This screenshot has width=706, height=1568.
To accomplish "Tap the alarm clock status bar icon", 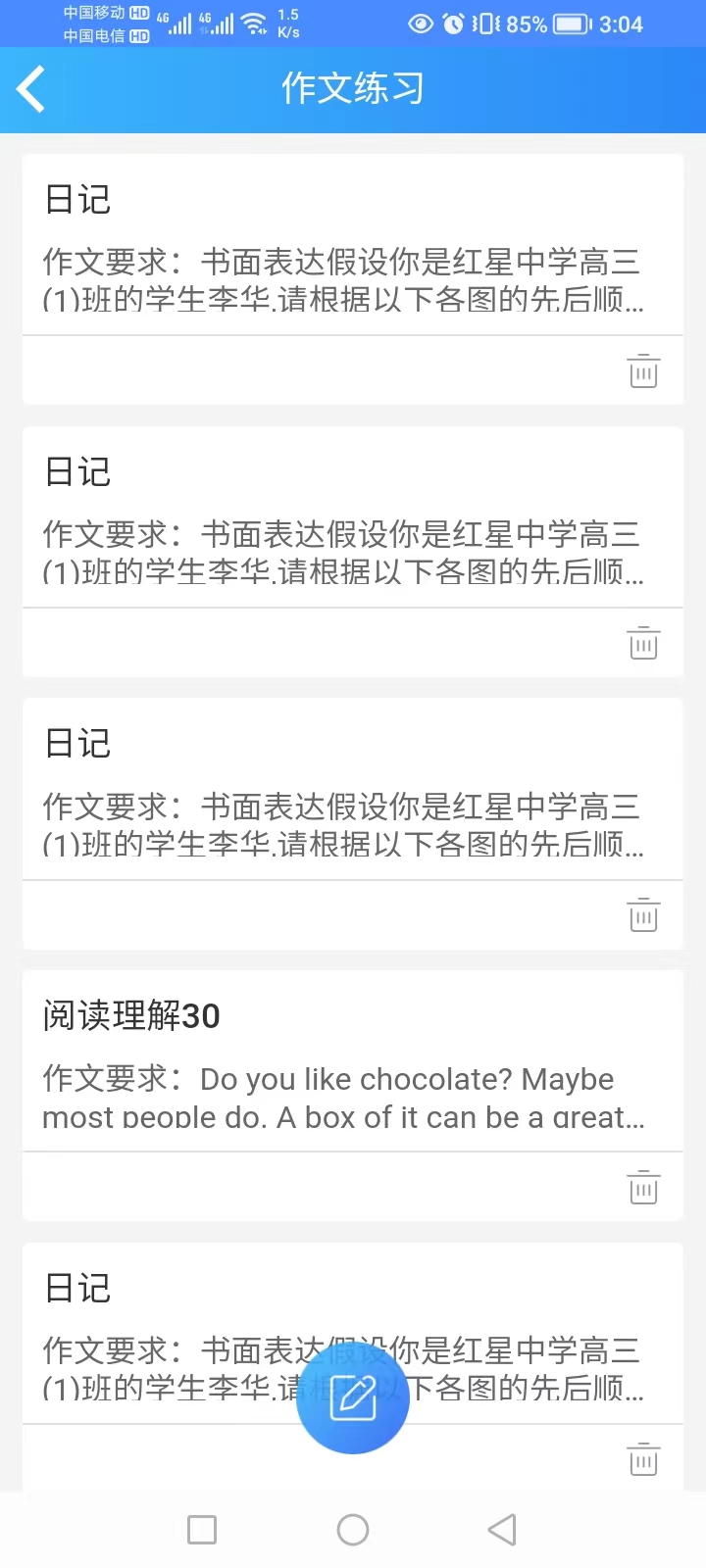I will tap(451, 24).
